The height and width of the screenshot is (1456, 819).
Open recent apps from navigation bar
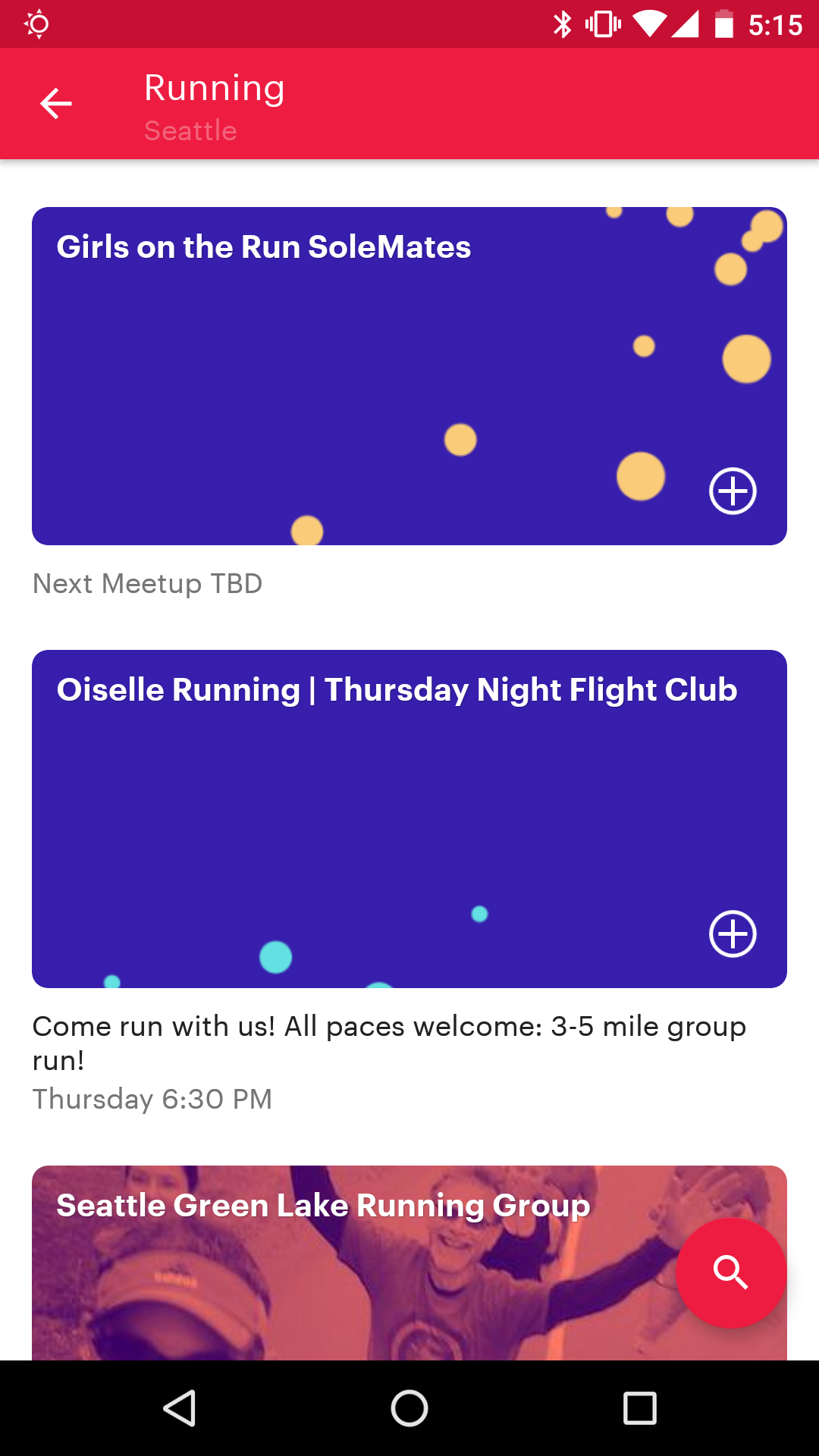point(640,1409)
